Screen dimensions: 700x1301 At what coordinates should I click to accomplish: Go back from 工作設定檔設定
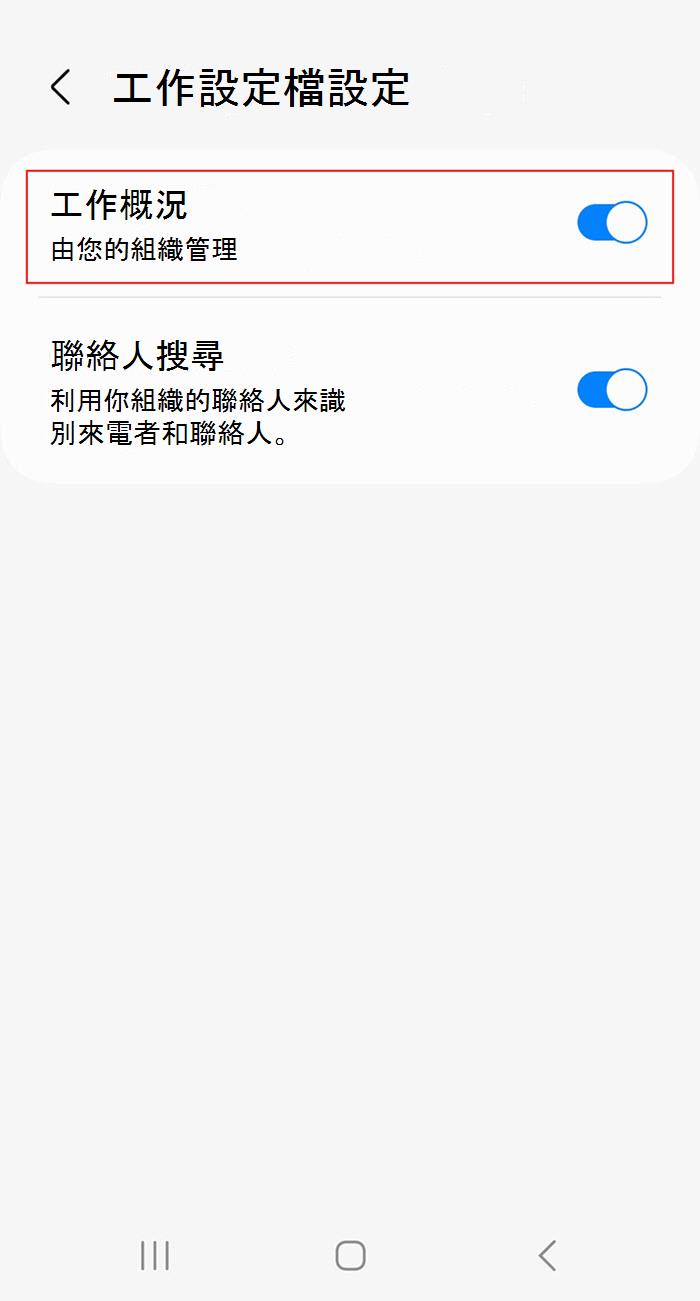pos(61,88)
